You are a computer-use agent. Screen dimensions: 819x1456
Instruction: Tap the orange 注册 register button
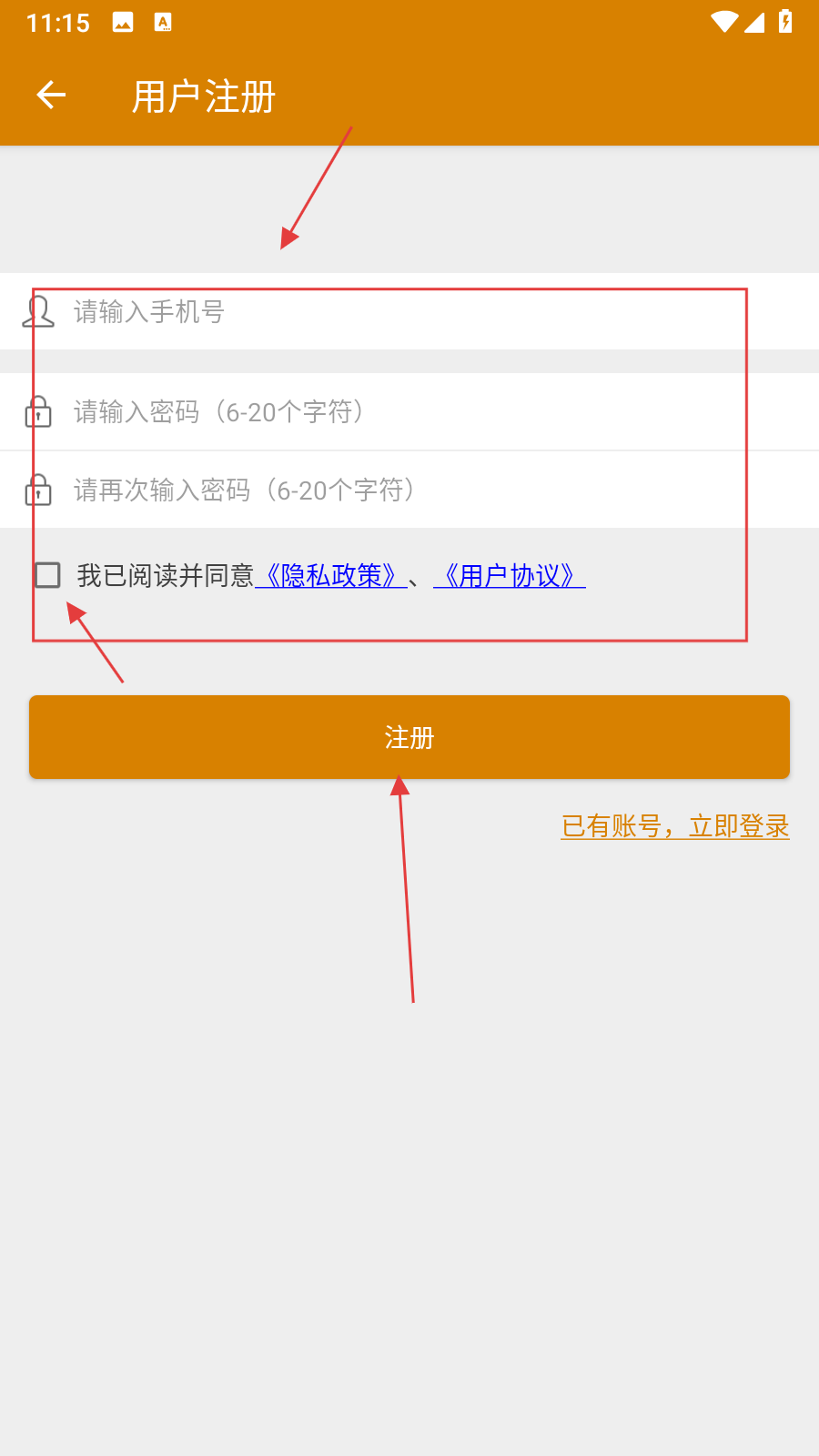click(x=409, y=737)
